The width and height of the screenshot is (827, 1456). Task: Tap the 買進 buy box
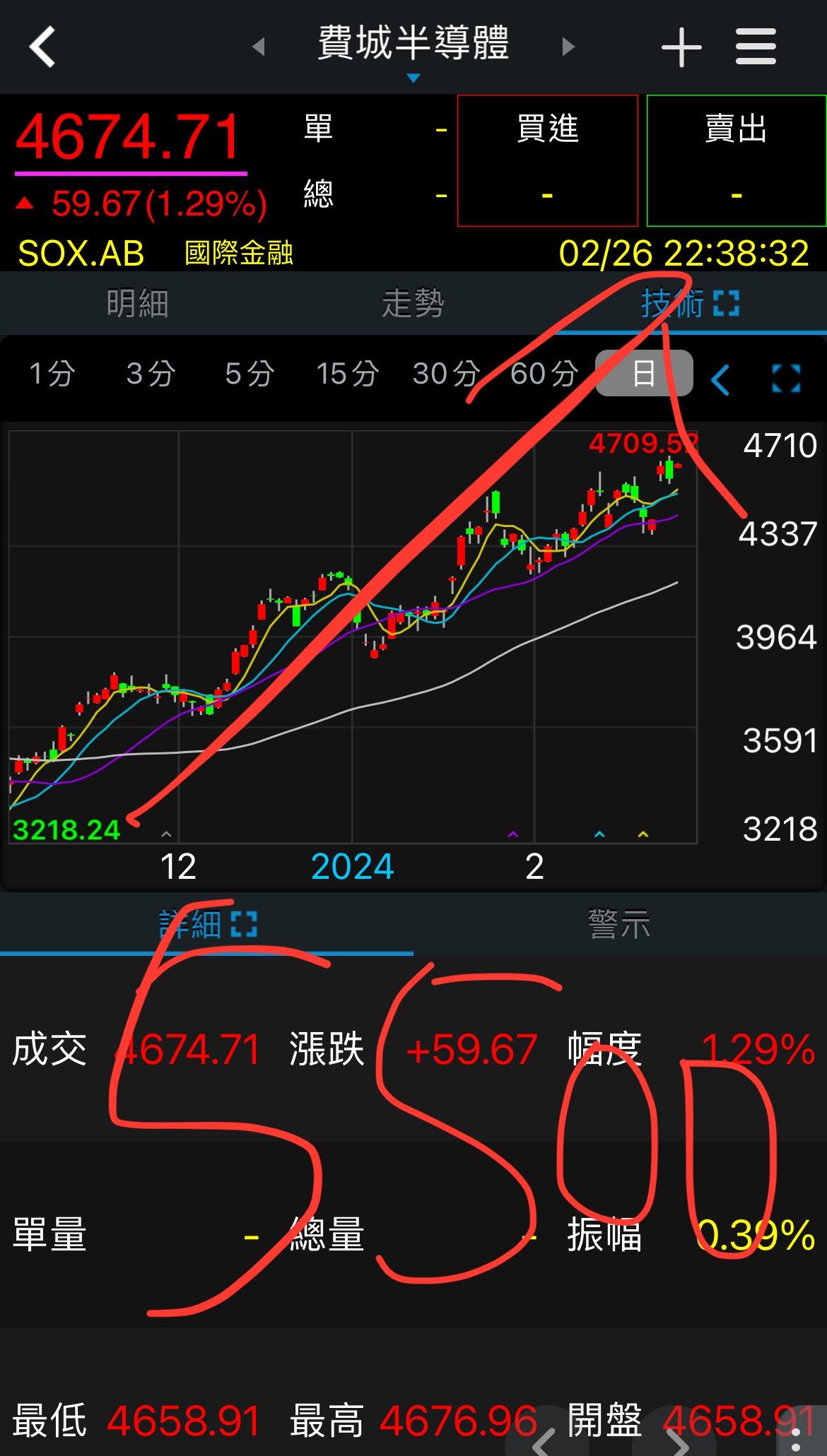click(x=547, y=160)
